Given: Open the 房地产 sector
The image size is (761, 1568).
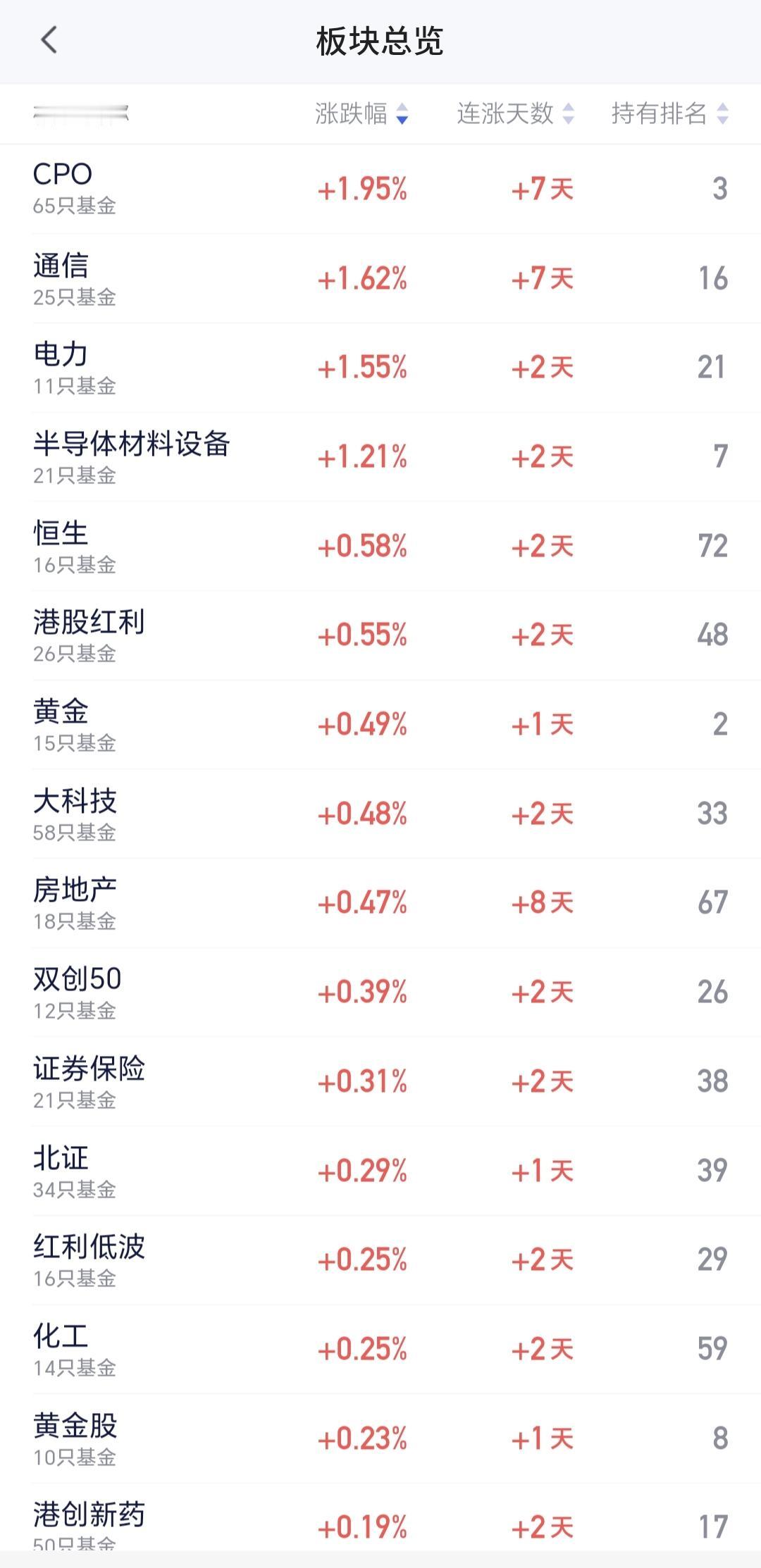Looking at the screenshot, I should coord(380,903).
